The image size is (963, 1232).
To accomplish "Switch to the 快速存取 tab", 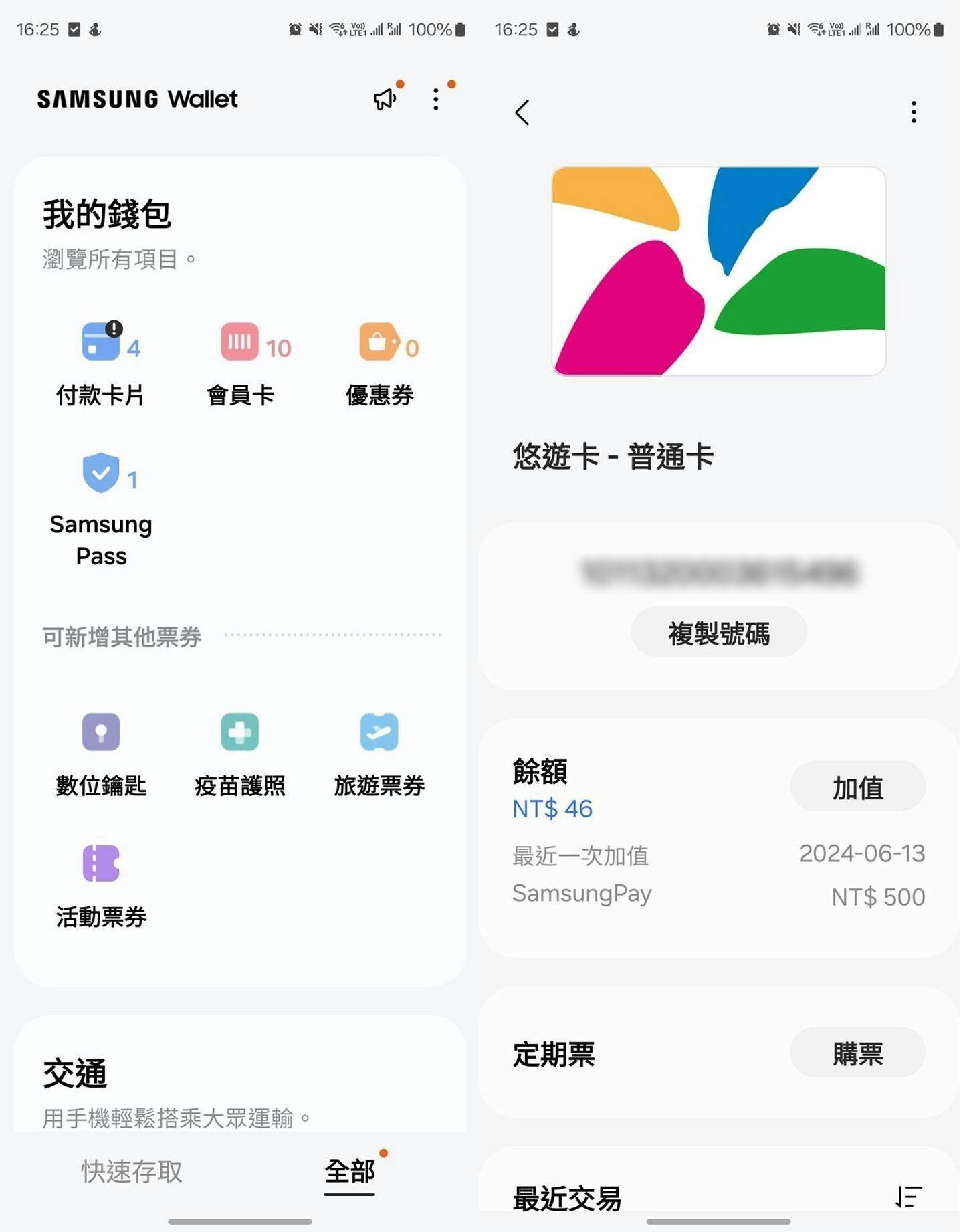I will point(132,1172).
